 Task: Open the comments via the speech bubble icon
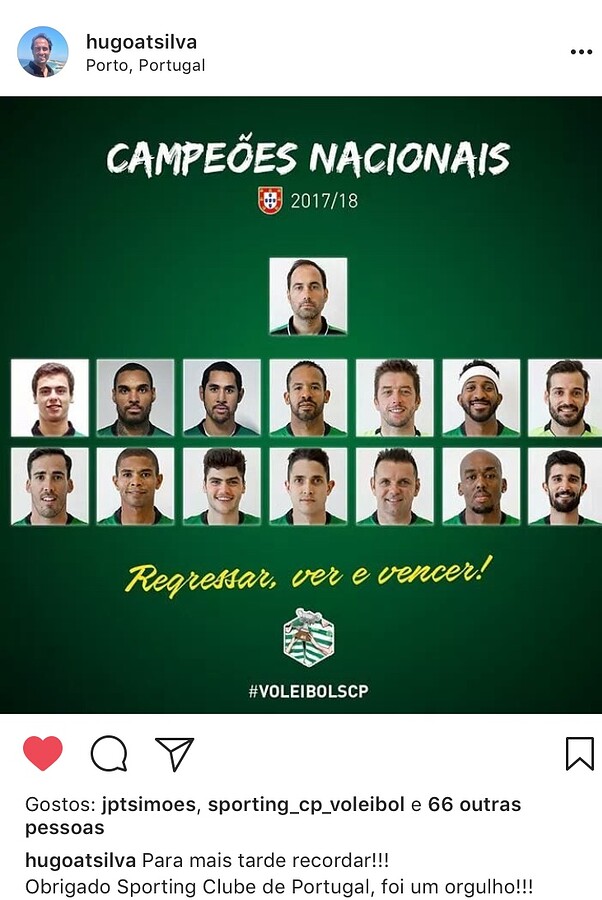tap(109, 753)
